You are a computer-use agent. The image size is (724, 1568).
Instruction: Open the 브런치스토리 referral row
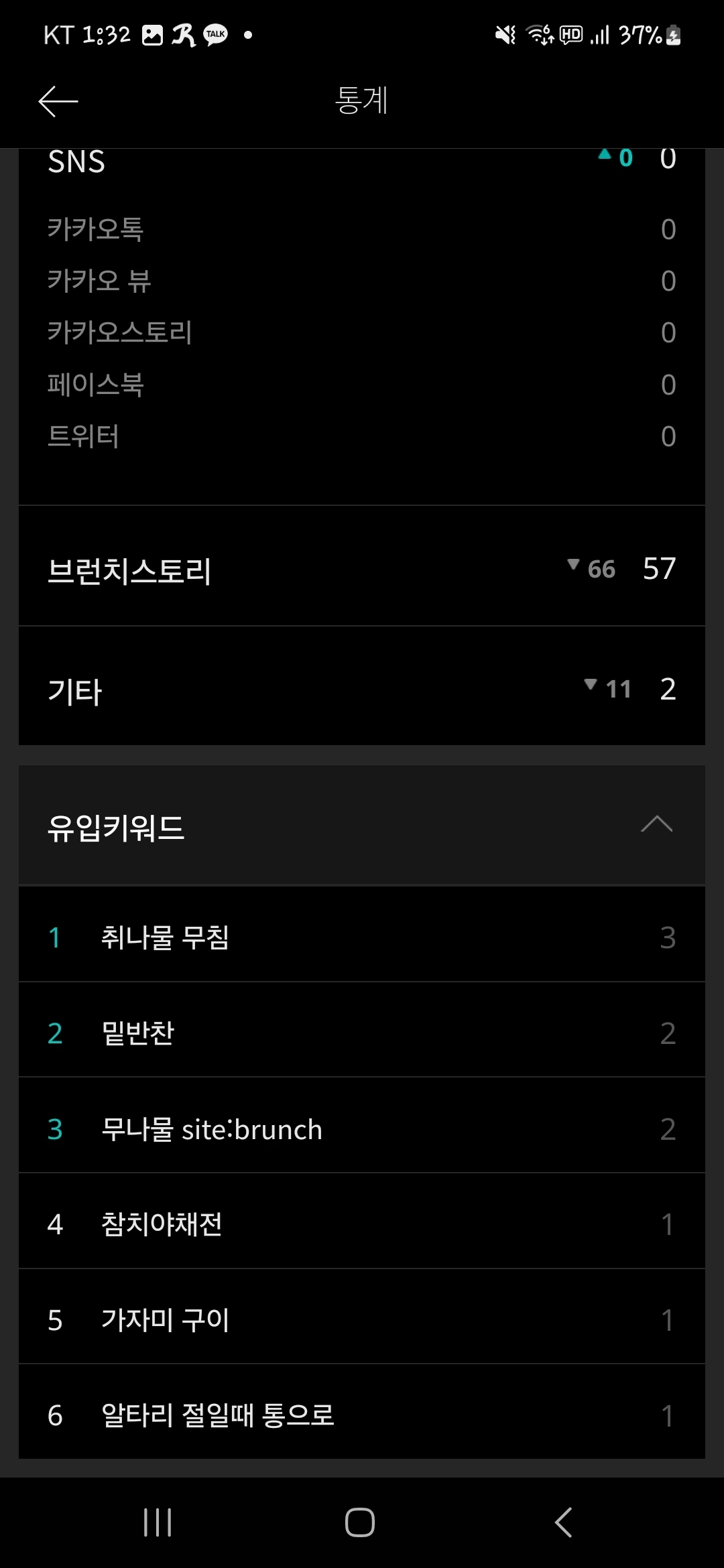(362, 567)
